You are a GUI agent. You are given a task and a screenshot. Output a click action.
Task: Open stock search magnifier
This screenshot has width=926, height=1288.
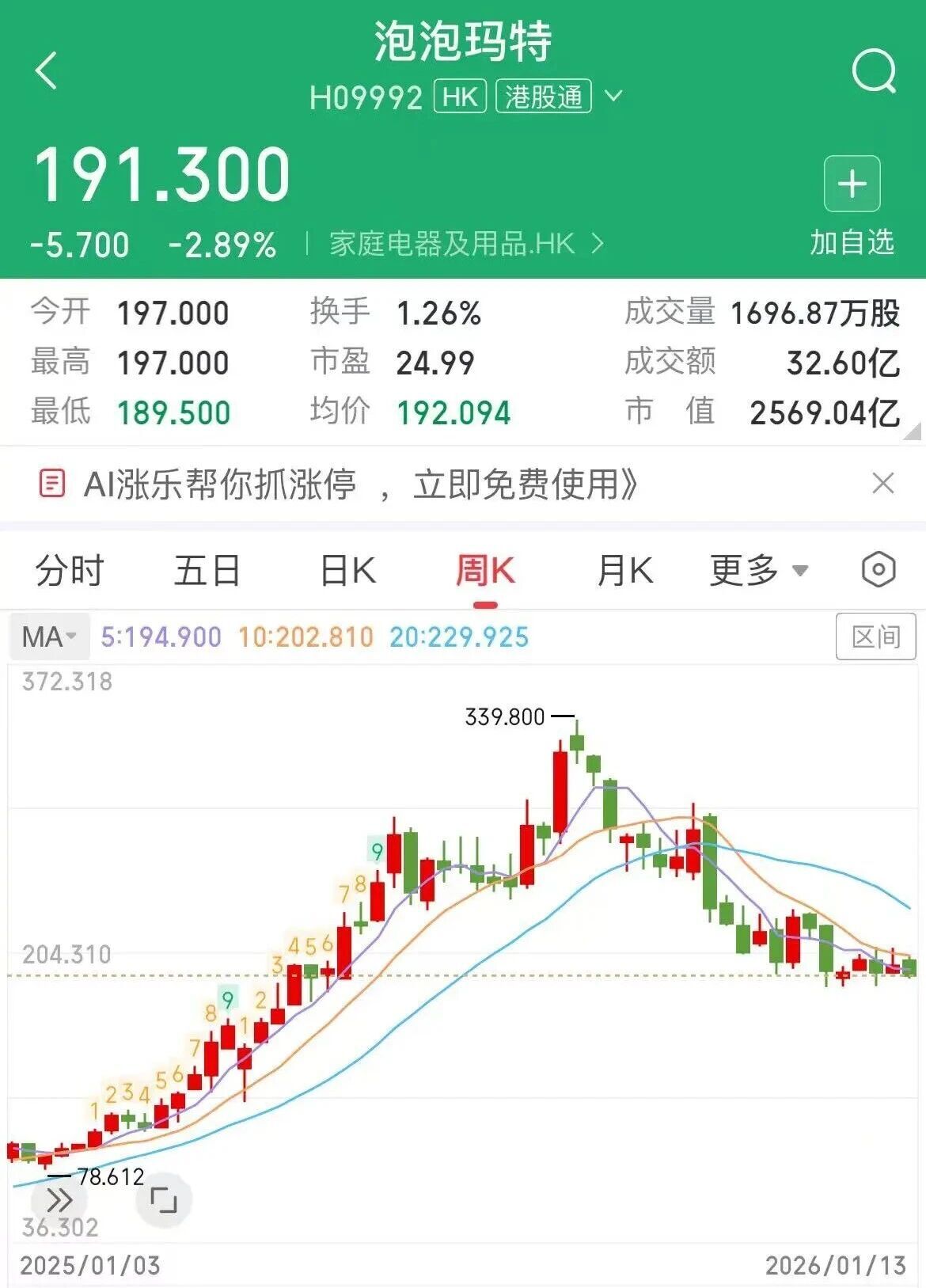874,72
